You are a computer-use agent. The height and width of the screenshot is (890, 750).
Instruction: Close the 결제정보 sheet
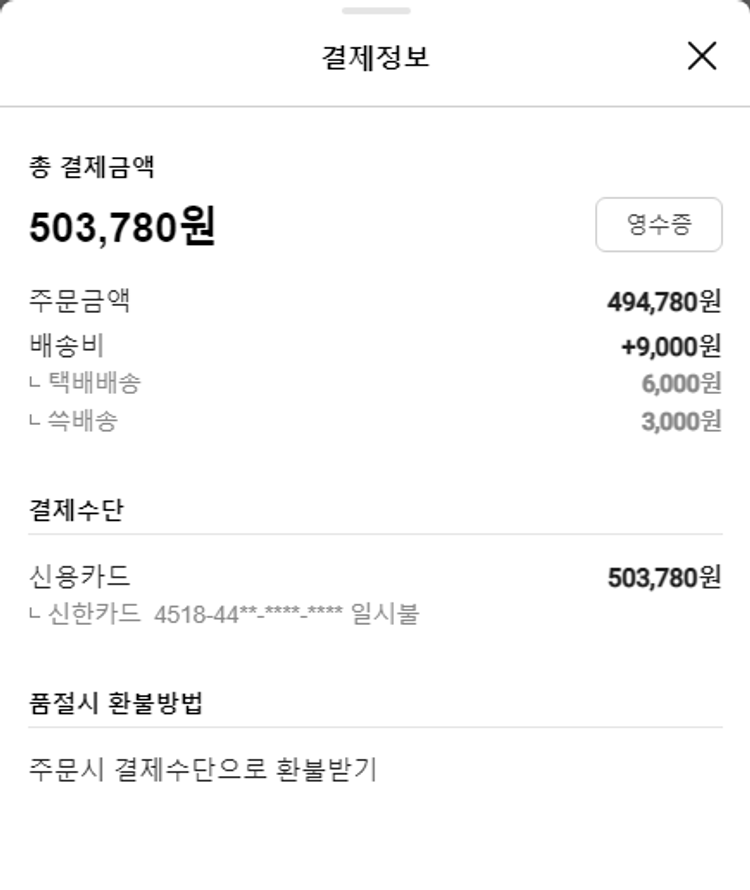[x=702, y=57]
